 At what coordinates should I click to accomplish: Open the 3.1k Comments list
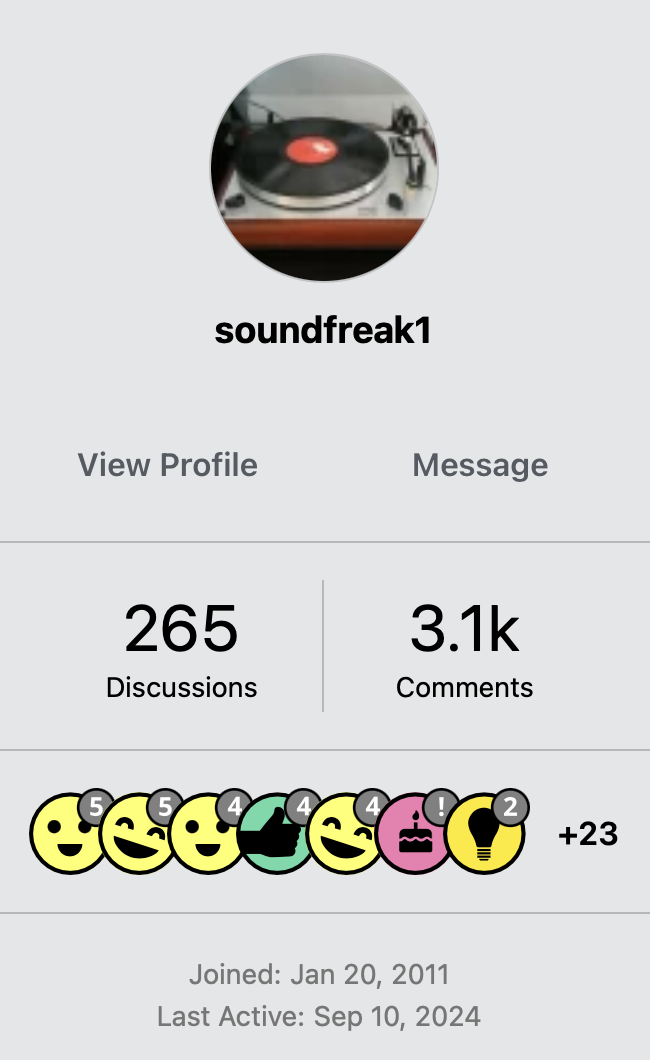pos(464,648)
